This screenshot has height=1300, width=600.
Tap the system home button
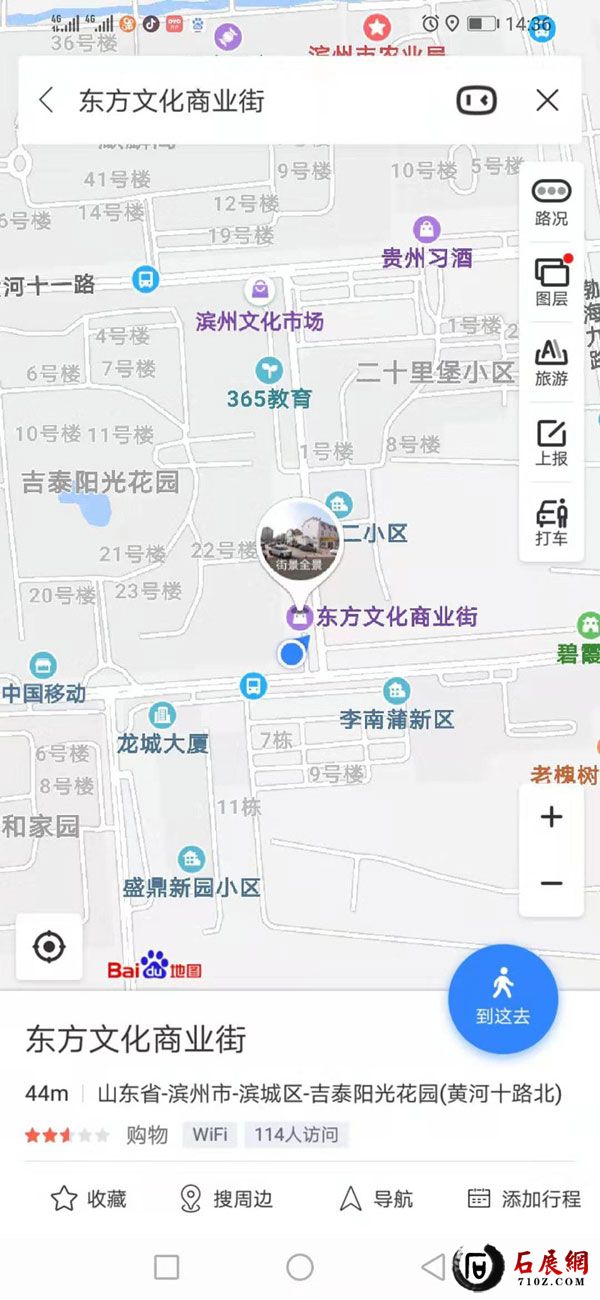(x=300, y=1268)
